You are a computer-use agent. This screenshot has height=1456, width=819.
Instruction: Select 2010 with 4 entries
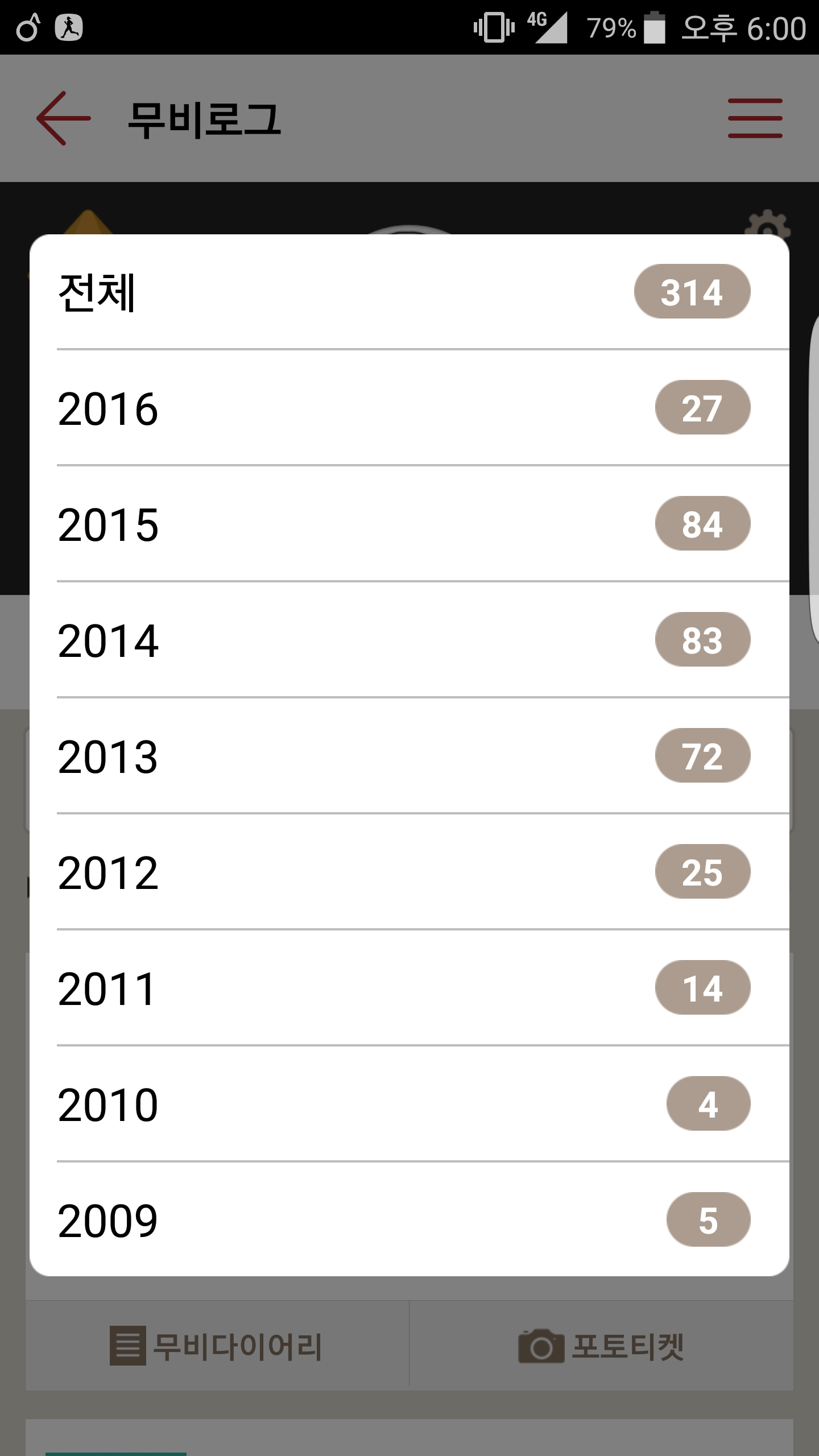coord(409,1104)
